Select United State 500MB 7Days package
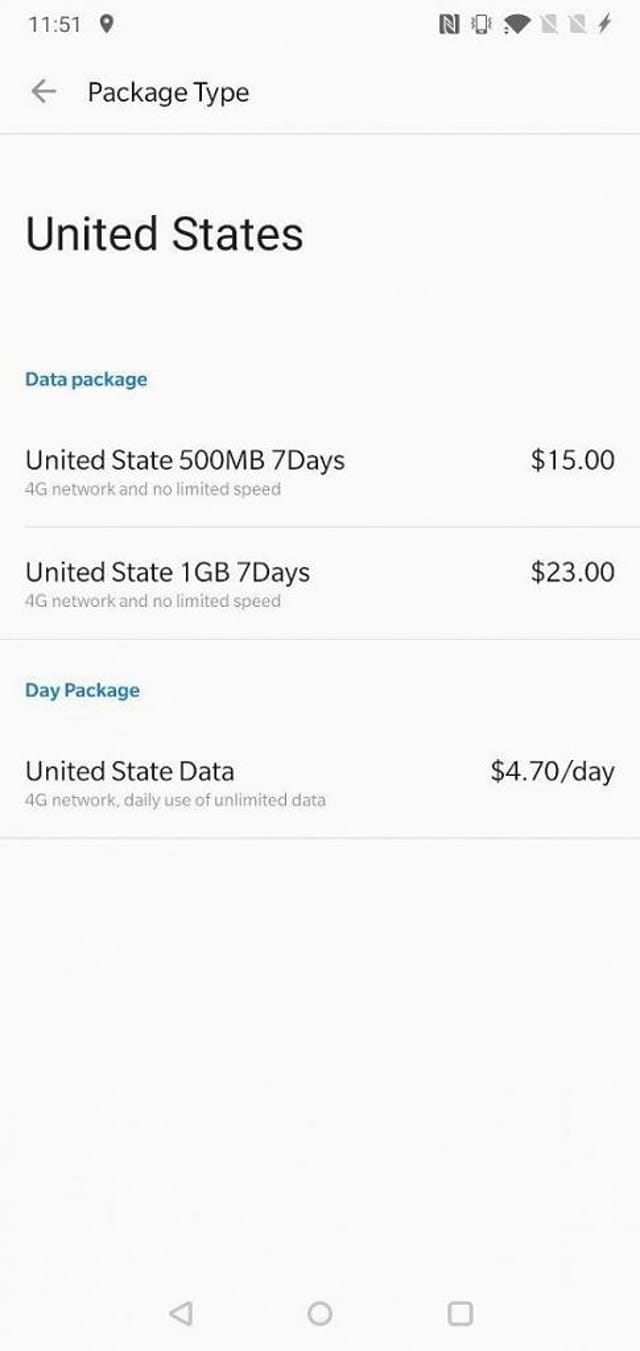The image size is (640, 1351). [320, 472]
